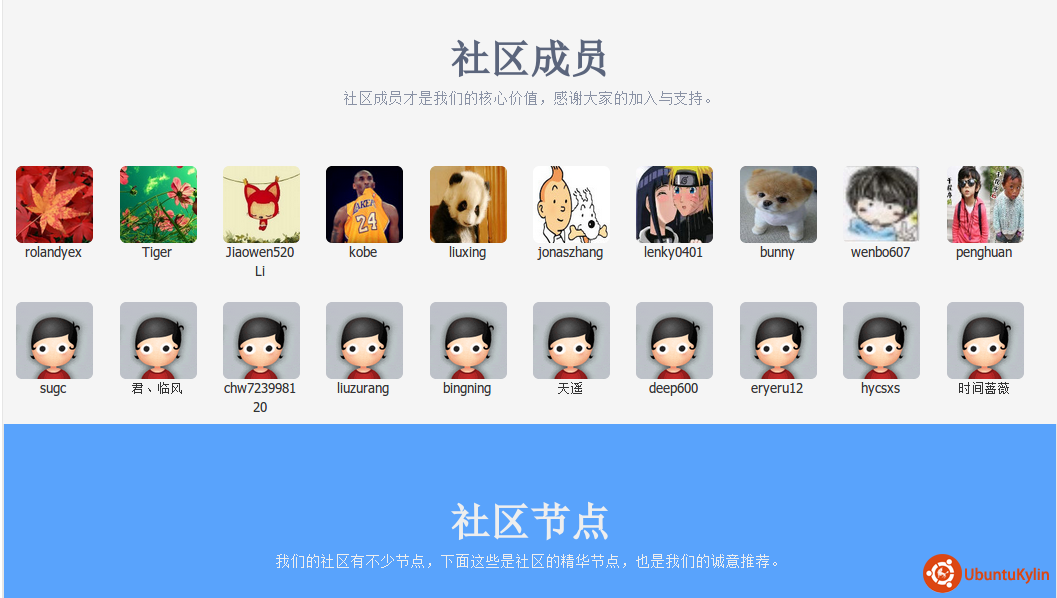View Tiger's profile avatar
The image size is (1057, 598).
tap(158, 205)
